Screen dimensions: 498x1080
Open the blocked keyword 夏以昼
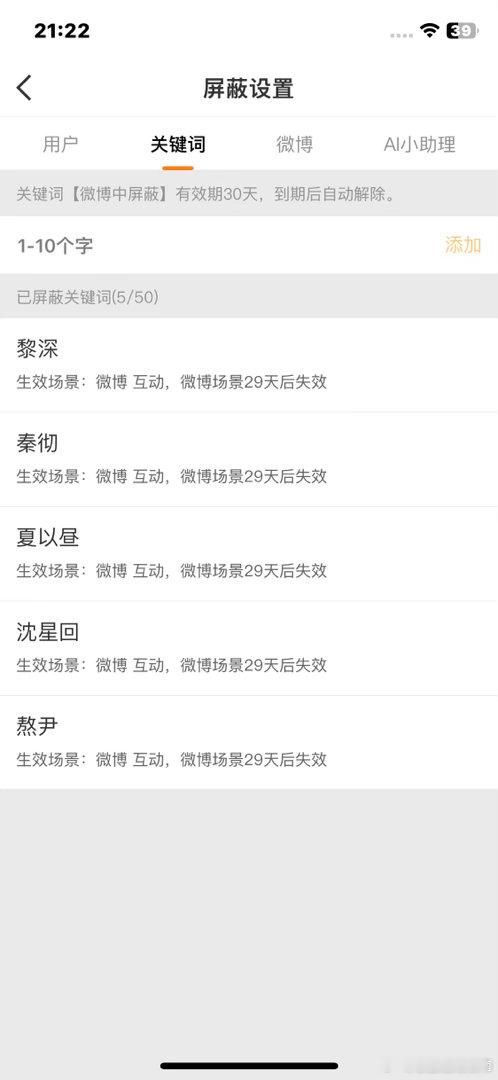pyautogui.click(x=249, y=554)
